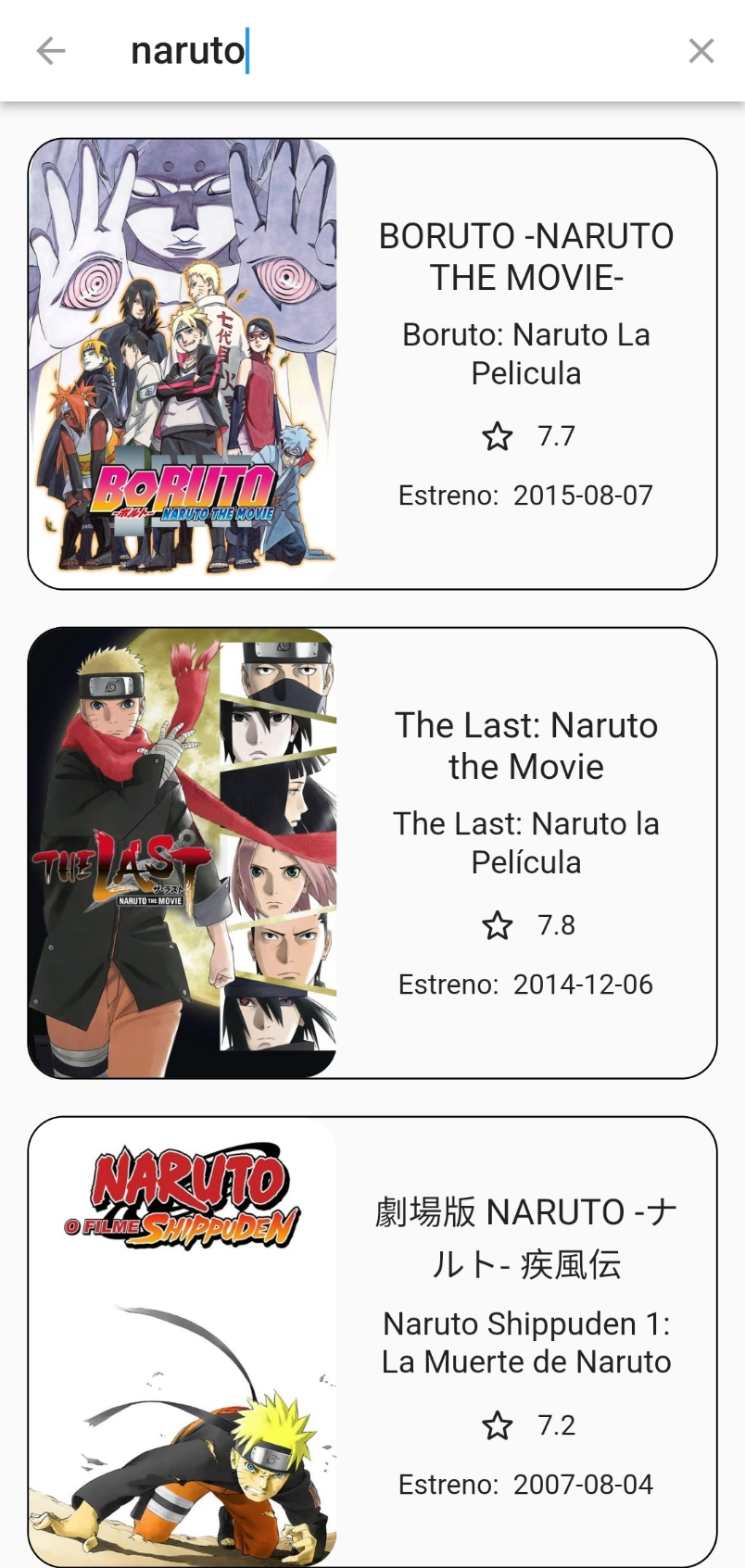Click the X to clear search text
Viewport: 745px width, 1568px height.
tap(701, 51)
